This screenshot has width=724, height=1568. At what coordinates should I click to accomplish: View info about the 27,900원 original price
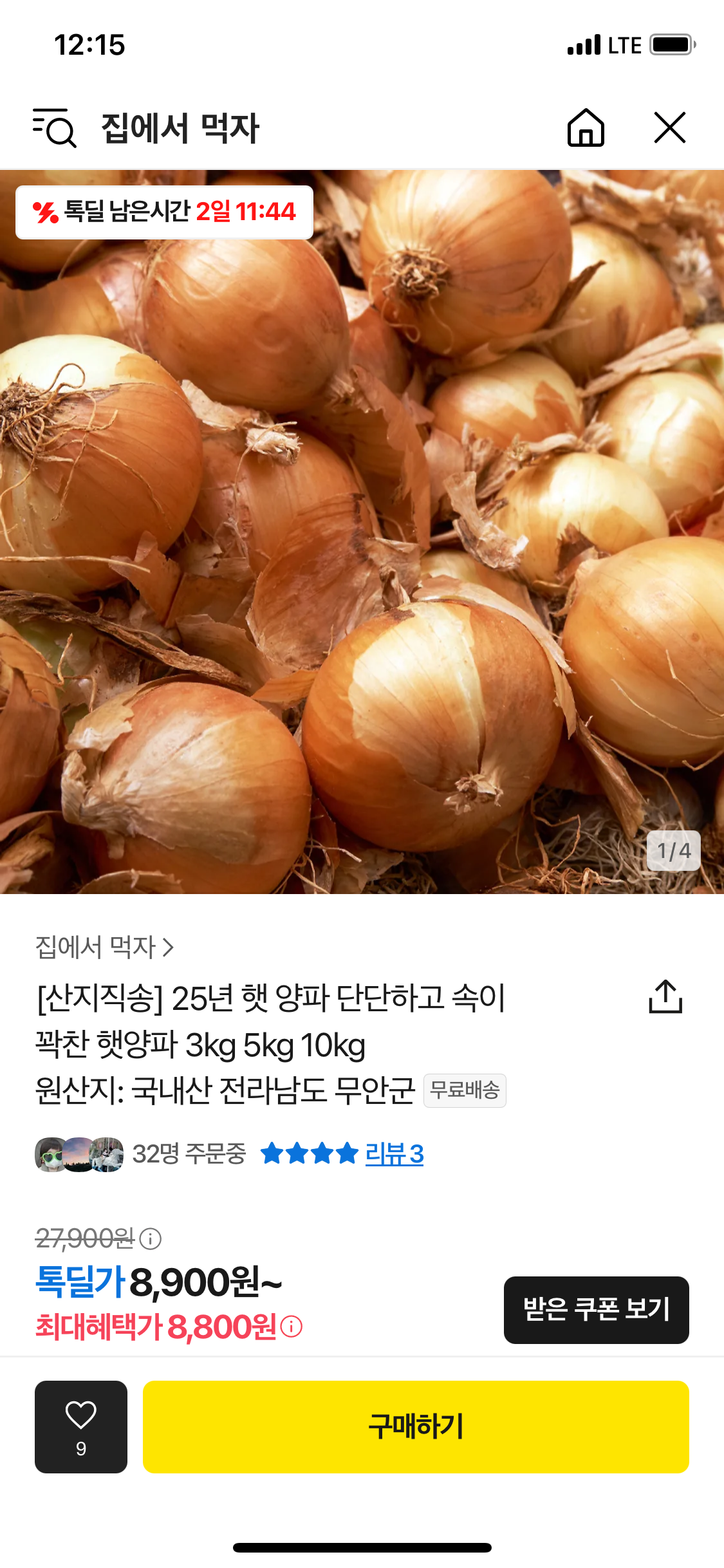151,1238
